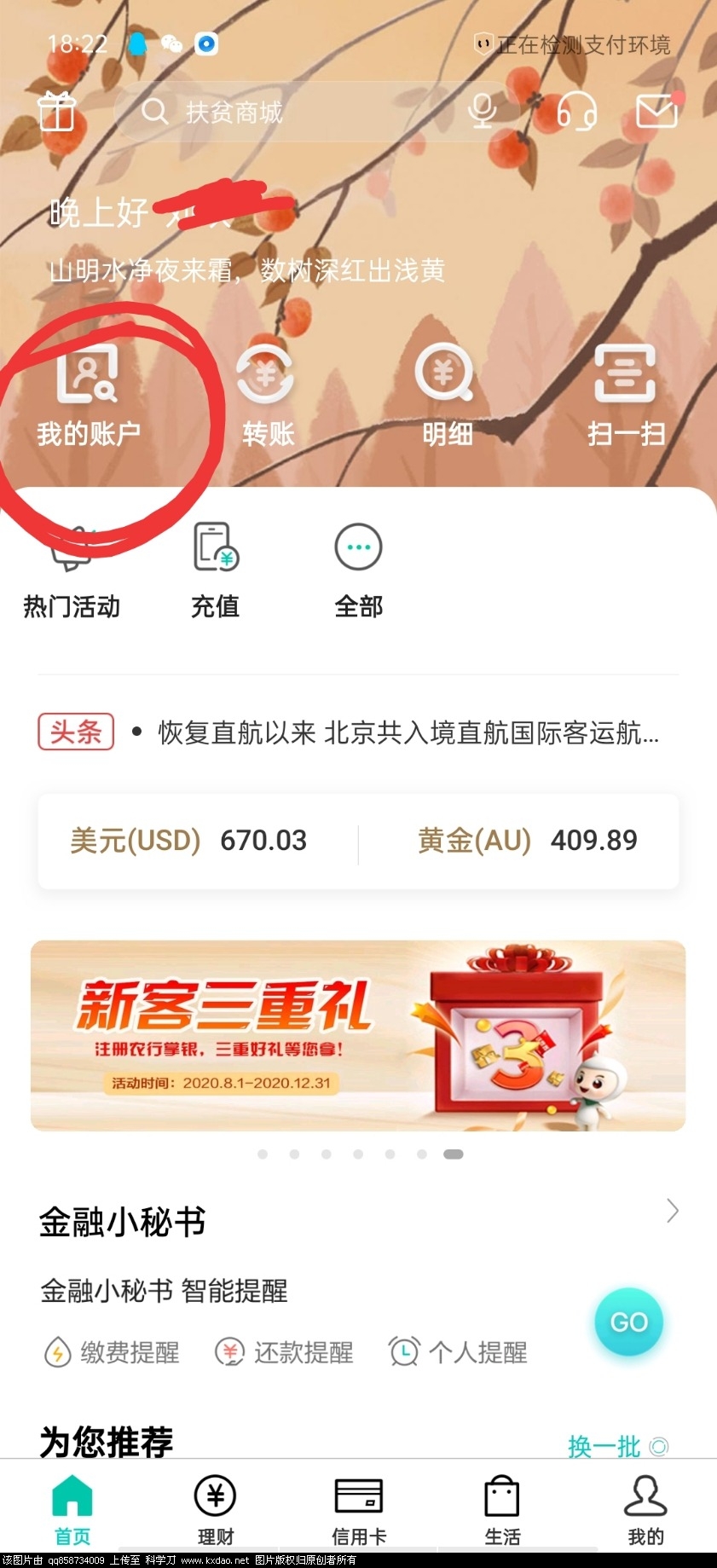The width and height of the screenshot is (717, 1568).
Task: Switch to the 理财 tab
Action: click(215, 1509)
